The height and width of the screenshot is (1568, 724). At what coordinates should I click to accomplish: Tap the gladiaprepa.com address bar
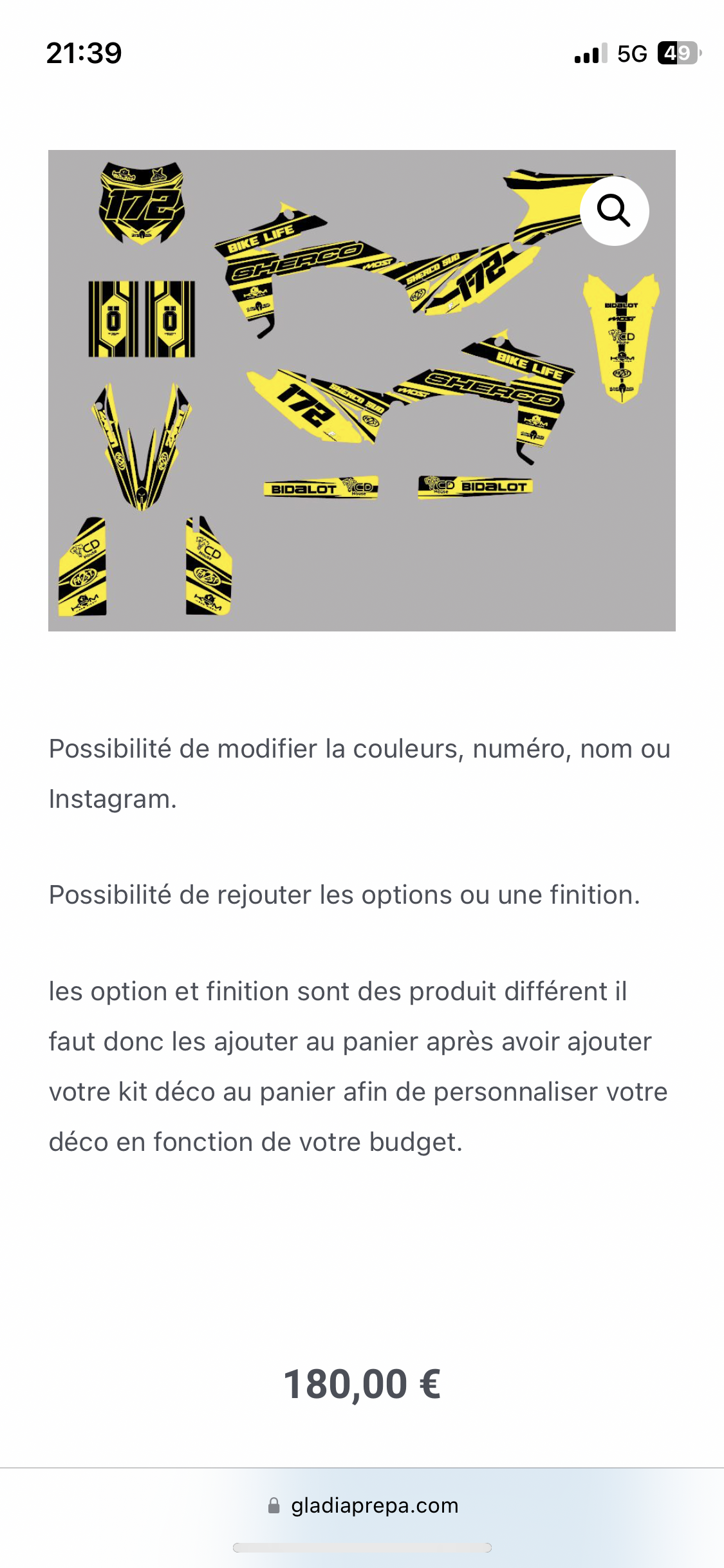click(x=362, y=1506)
